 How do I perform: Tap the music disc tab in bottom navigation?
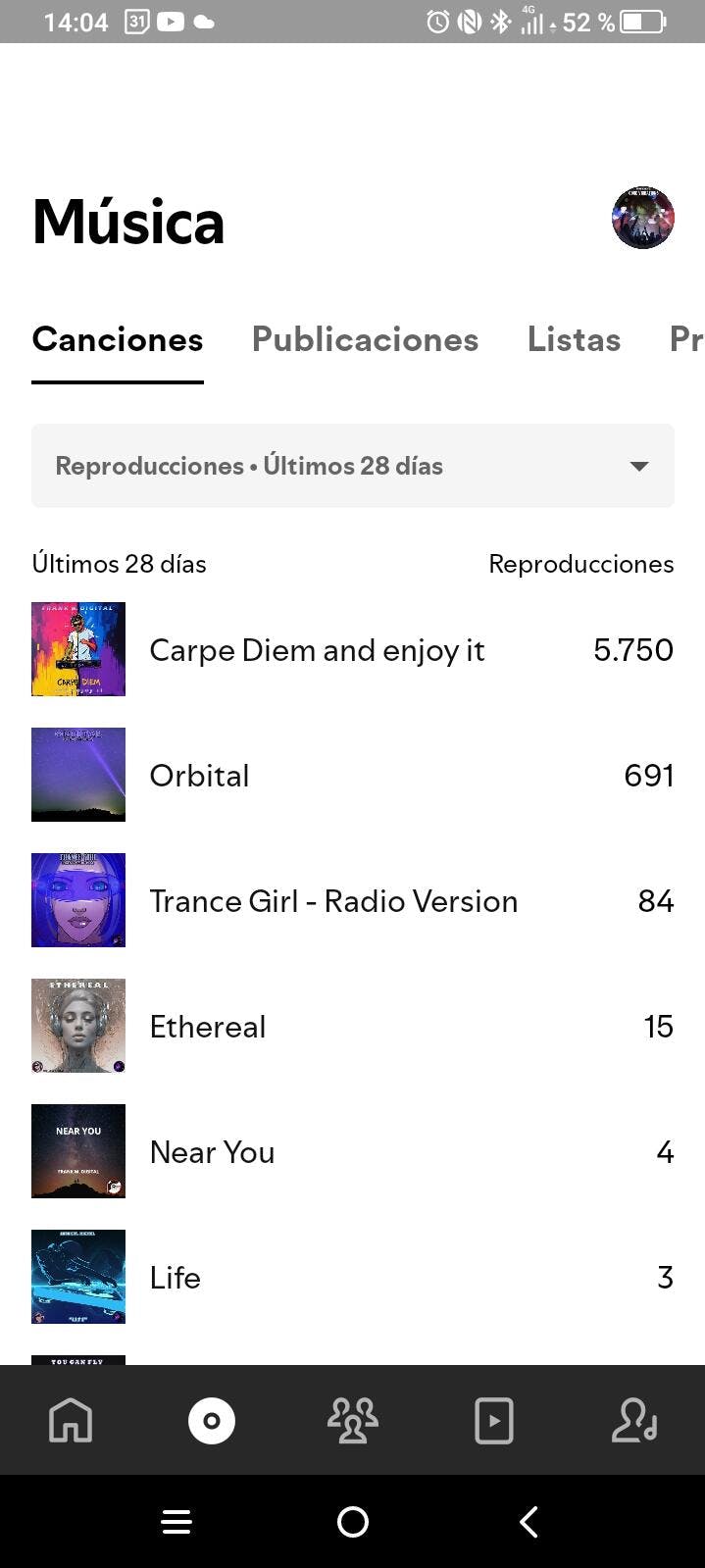[x=212, y=1420]
